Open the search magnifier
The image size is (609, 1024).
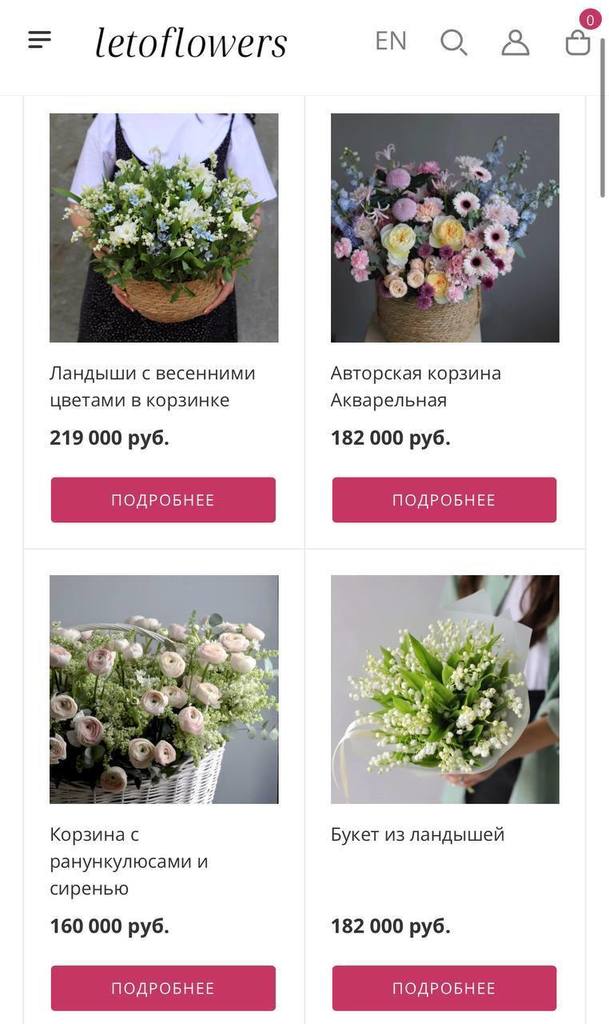(454, 42)
